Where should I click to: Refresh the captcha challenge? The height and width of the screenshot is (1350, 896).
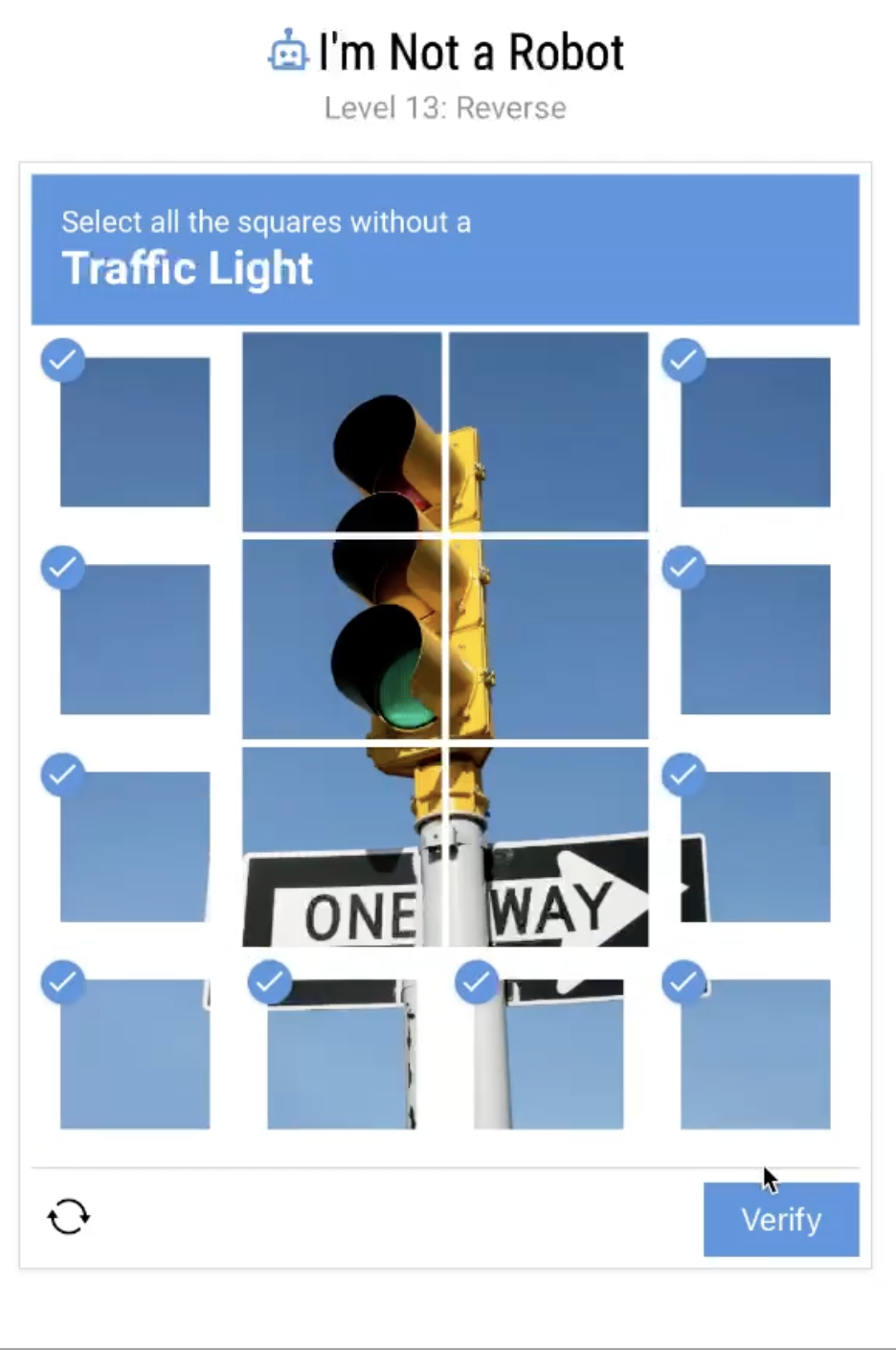68,1217
